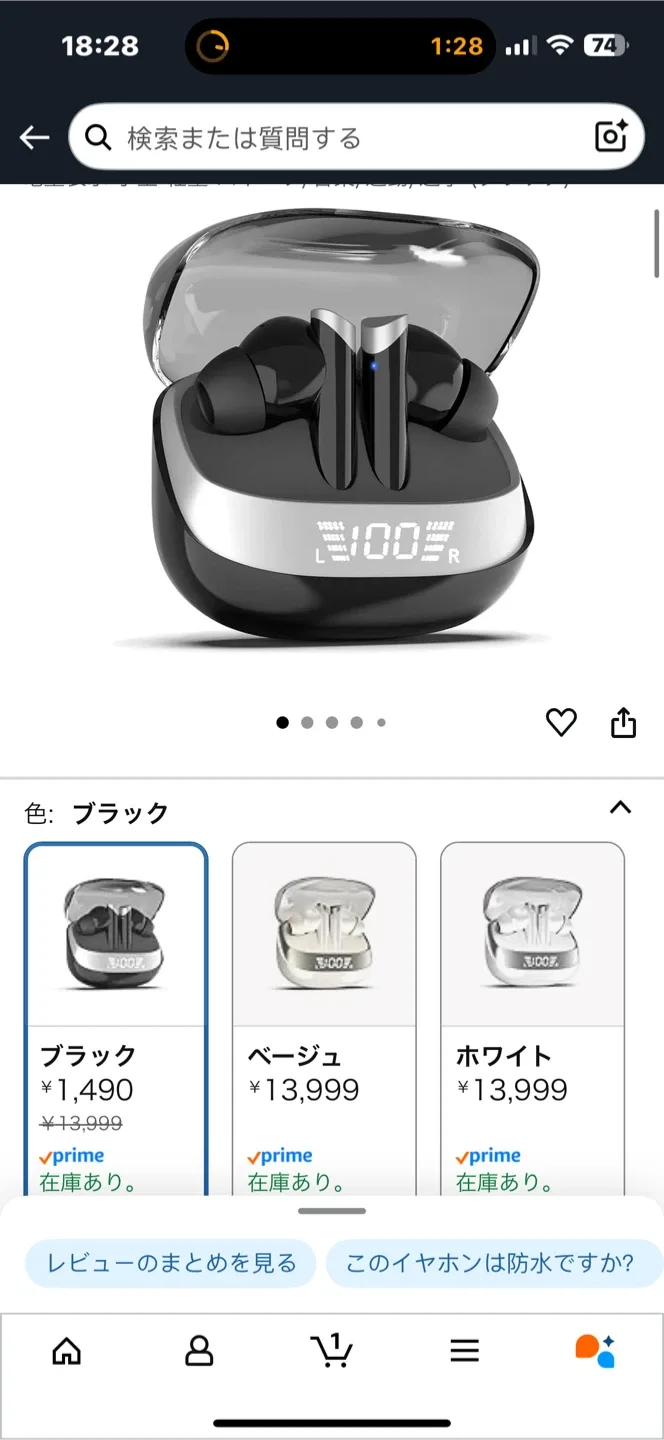The image size is (664, 1440).
Task: Go back using the arrow icon
Action: pyautogui.click(x=34, y=138)
